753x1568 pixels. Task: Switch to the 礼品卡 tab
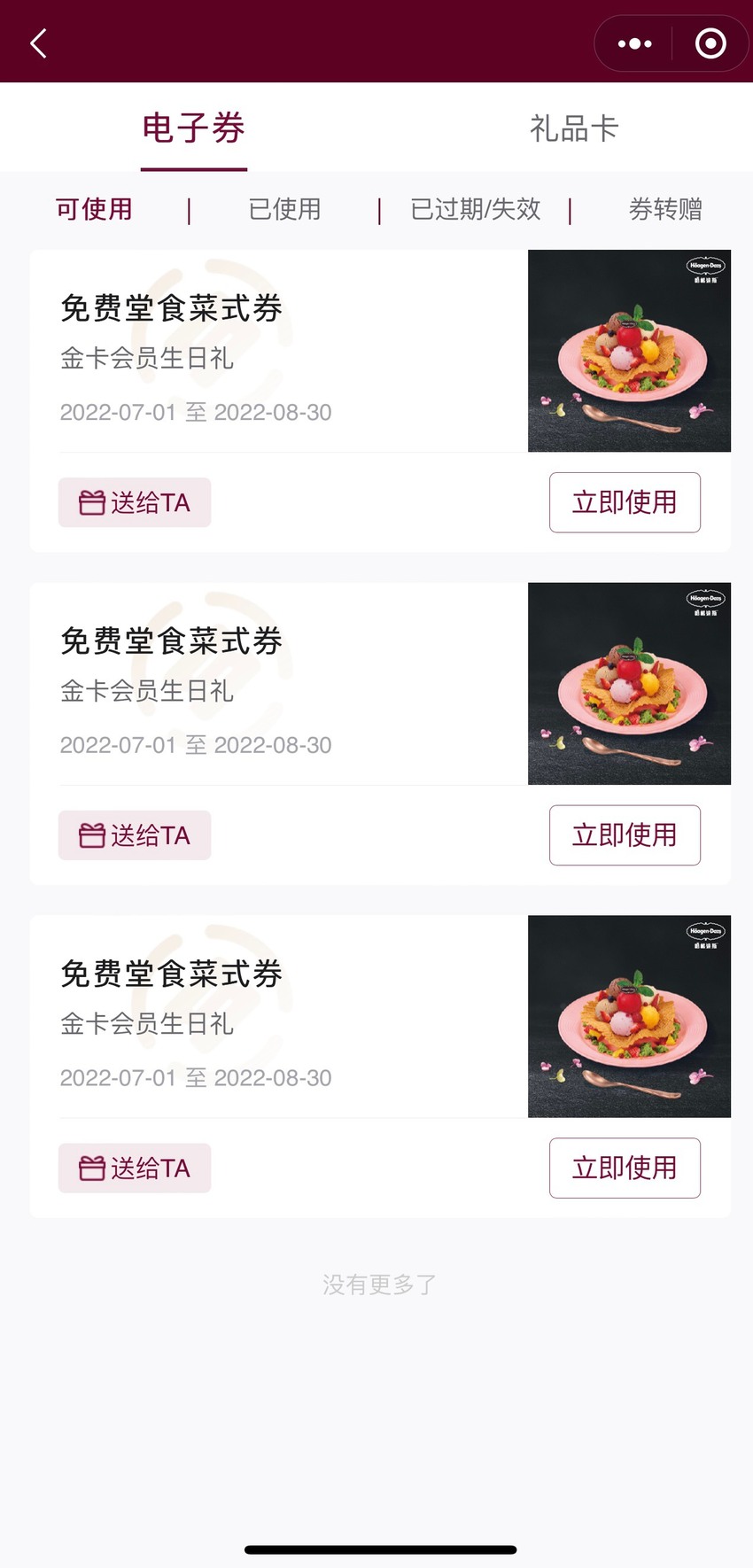574,128
